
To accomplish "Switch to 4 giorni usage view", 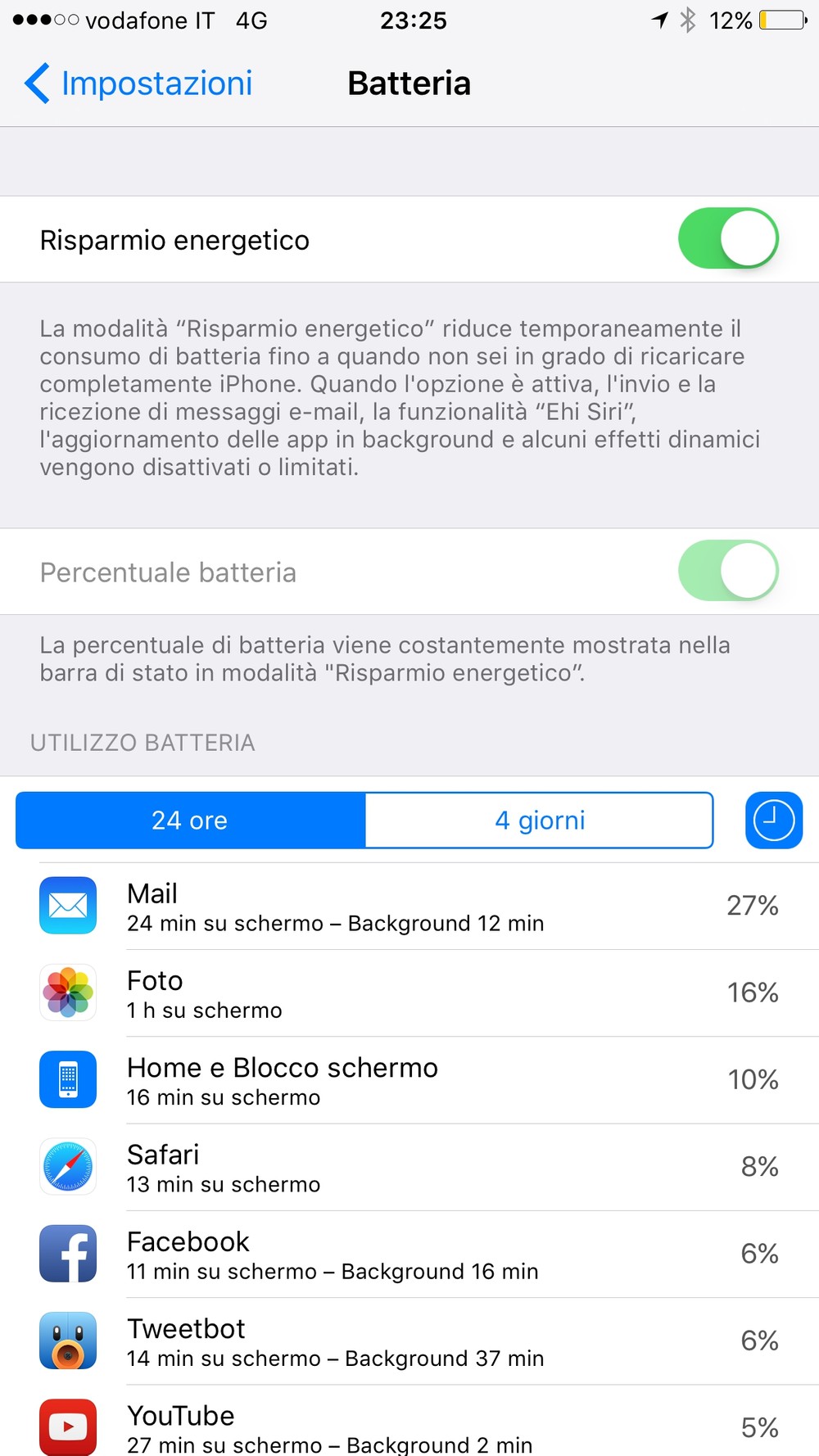I will pos(540,820).
